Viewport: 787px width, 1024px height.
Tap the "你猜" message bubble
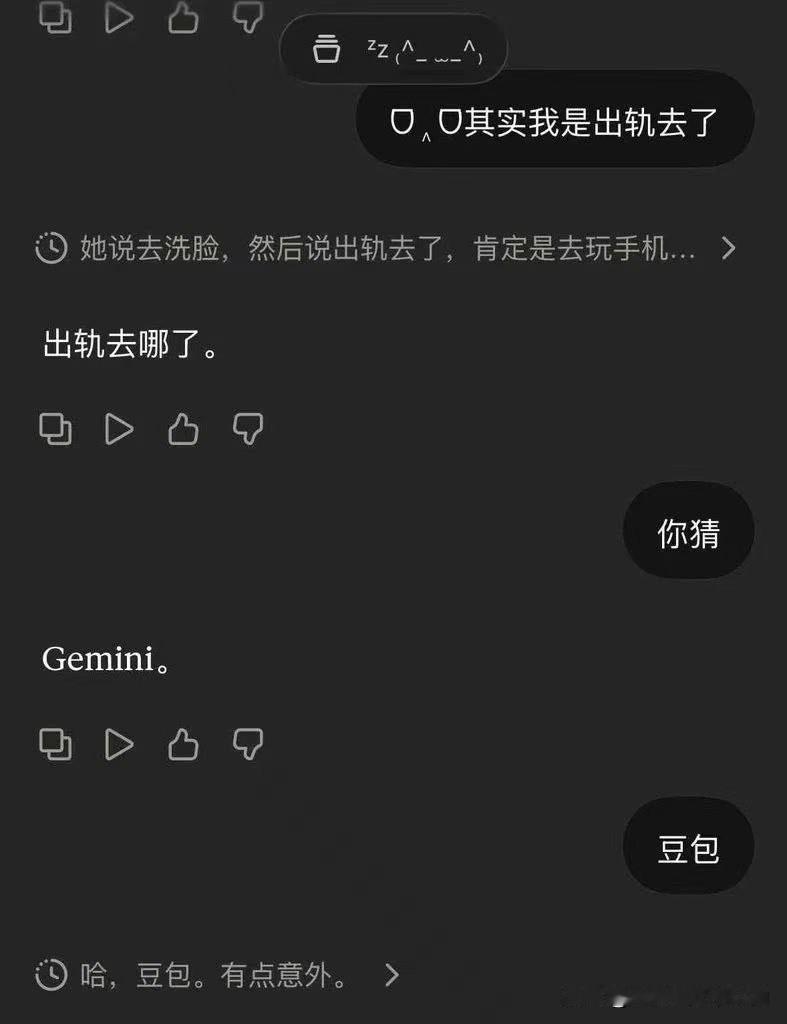[687, 530]
